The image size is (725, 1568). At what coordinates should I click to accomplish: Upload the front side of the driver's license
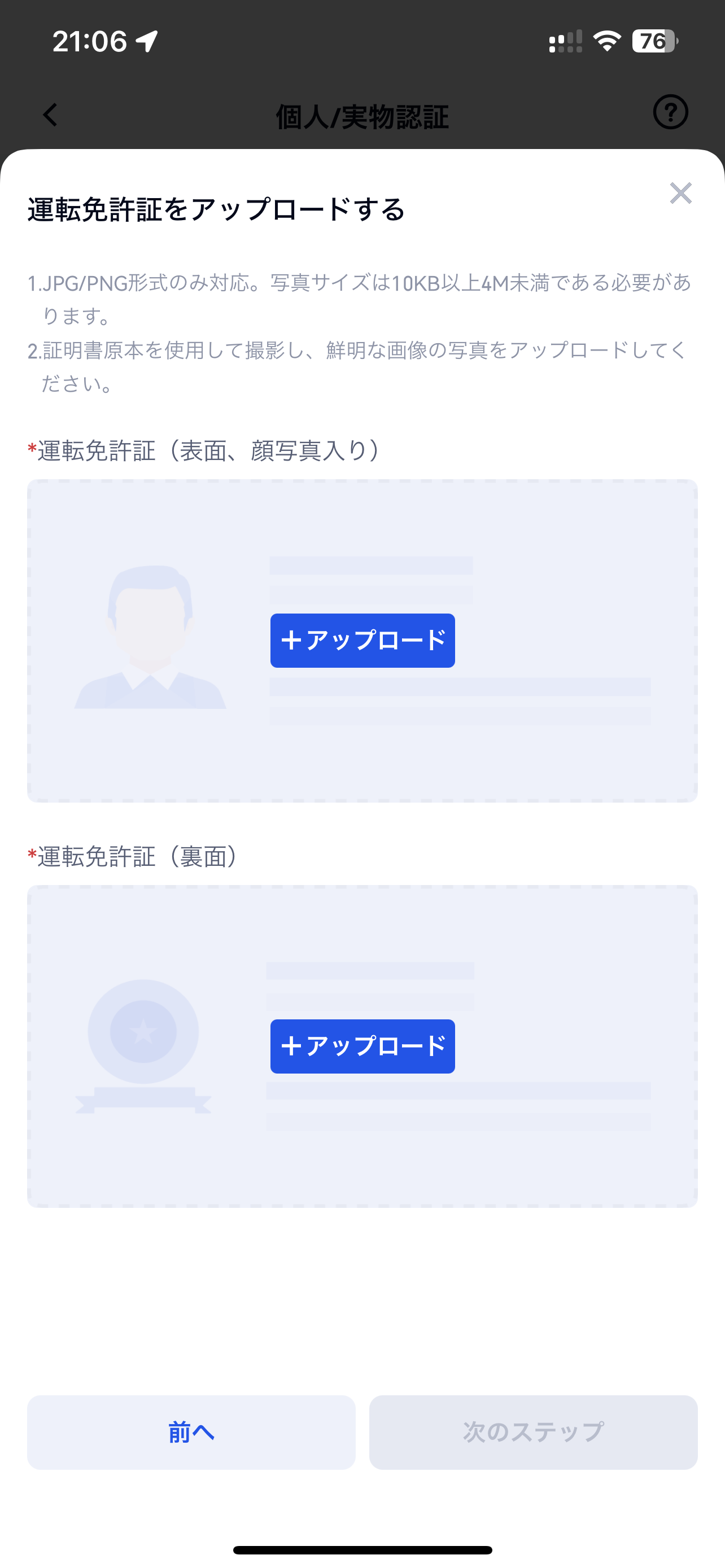(x=362, y=640)
